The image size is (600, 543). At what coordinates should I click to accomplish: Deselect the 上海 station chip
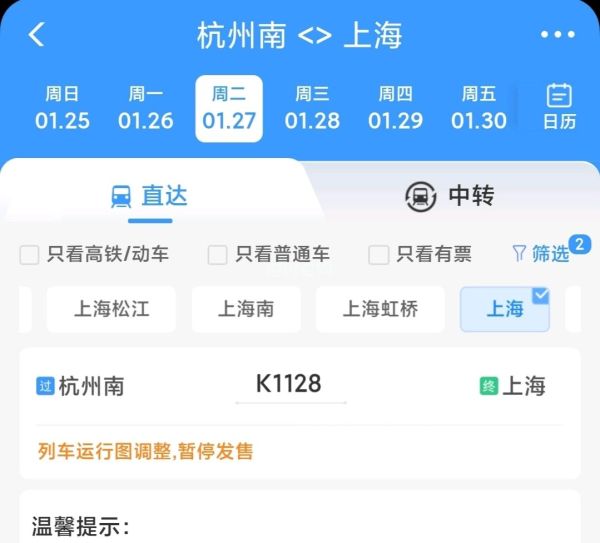[505, 309]
